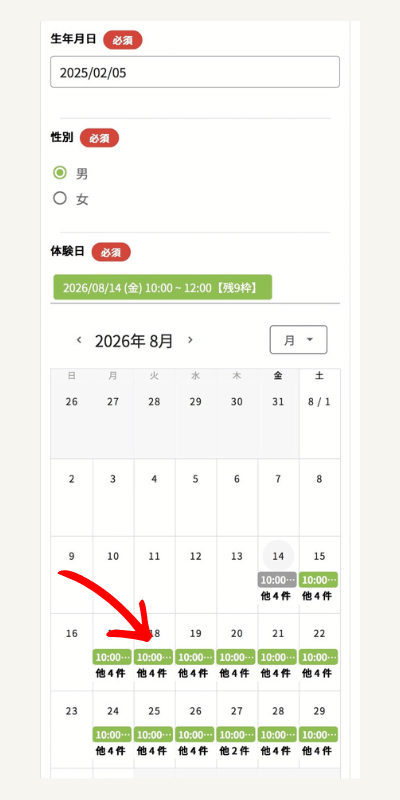This screenshot has height=800, width=400.
Task: Select the grey 10:00 slot on the 14th
Action: (x=277, y=580)
